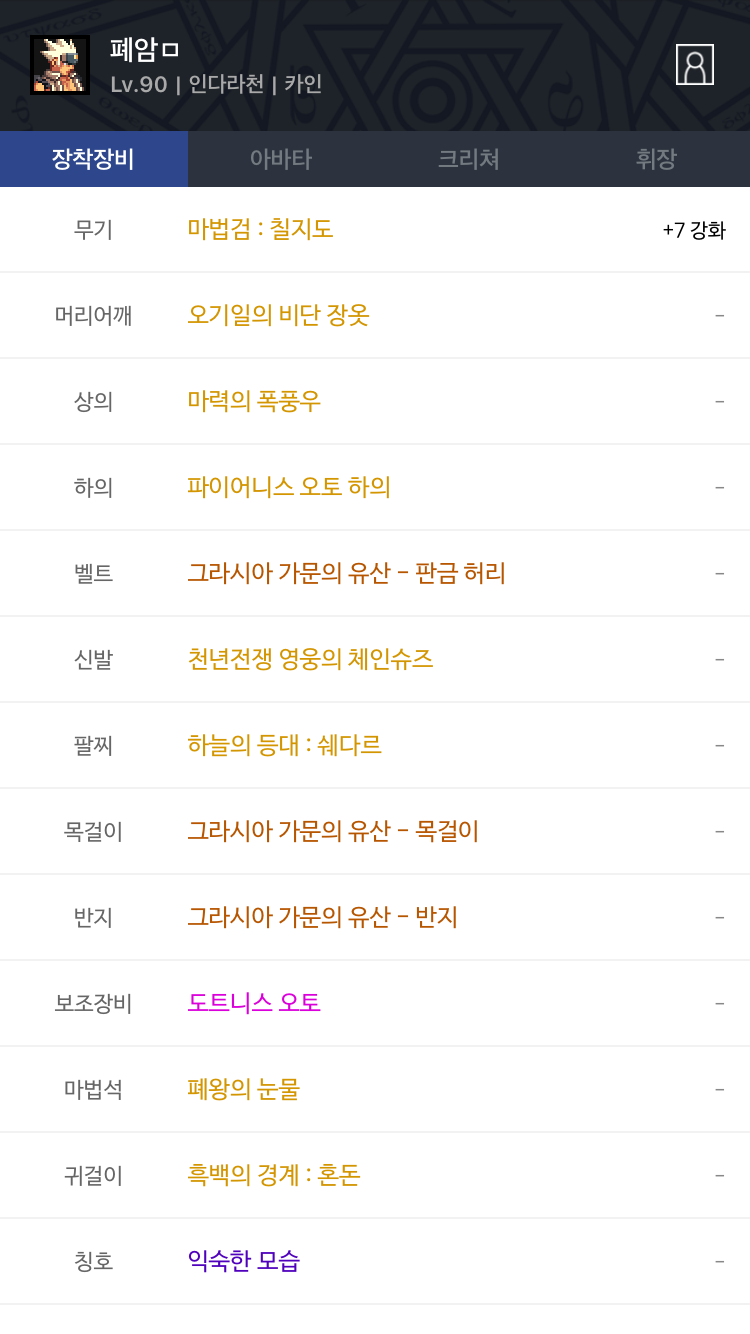
Task: Open 그라시아 가문의 유산 - 판금 허리
Action: [346, 573]
